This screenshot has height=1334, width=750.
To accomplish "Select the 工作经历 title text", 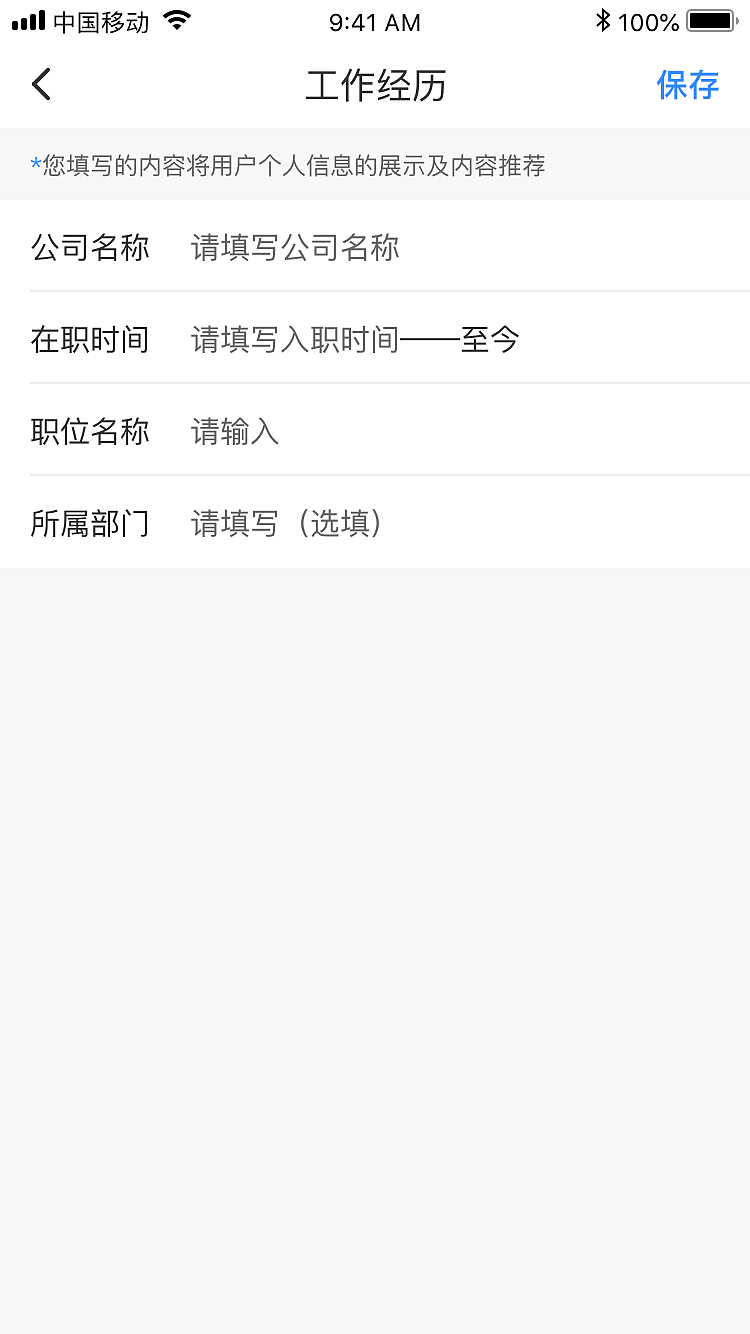I will coord(375,86).
